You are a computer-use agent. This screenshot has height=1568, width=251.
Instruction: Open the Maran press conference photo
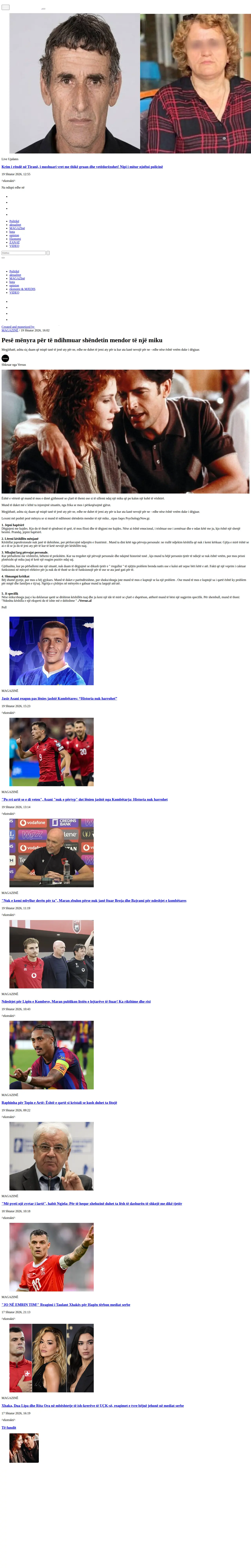point(52,853)
